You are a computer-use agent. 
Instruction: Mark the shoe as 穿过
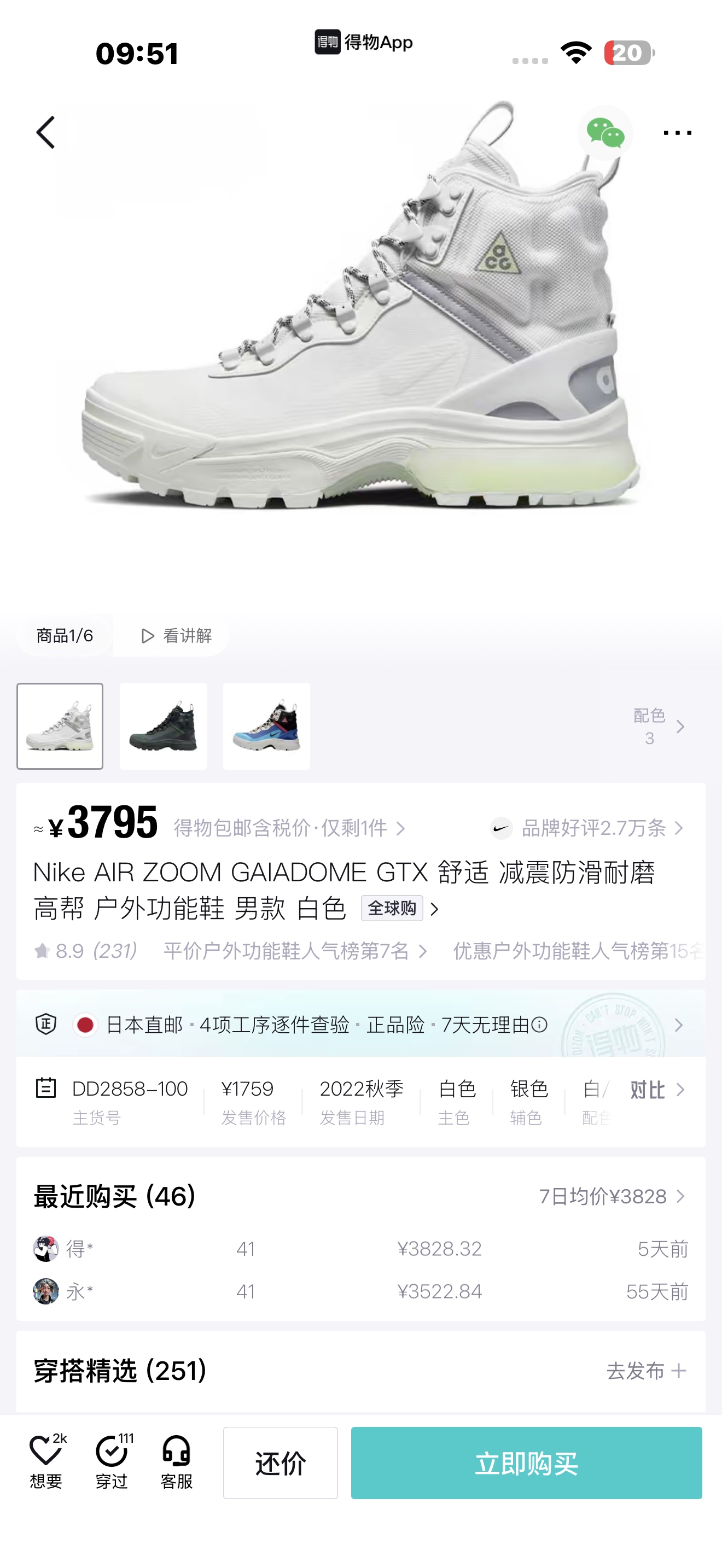[x=112, y=1462]
